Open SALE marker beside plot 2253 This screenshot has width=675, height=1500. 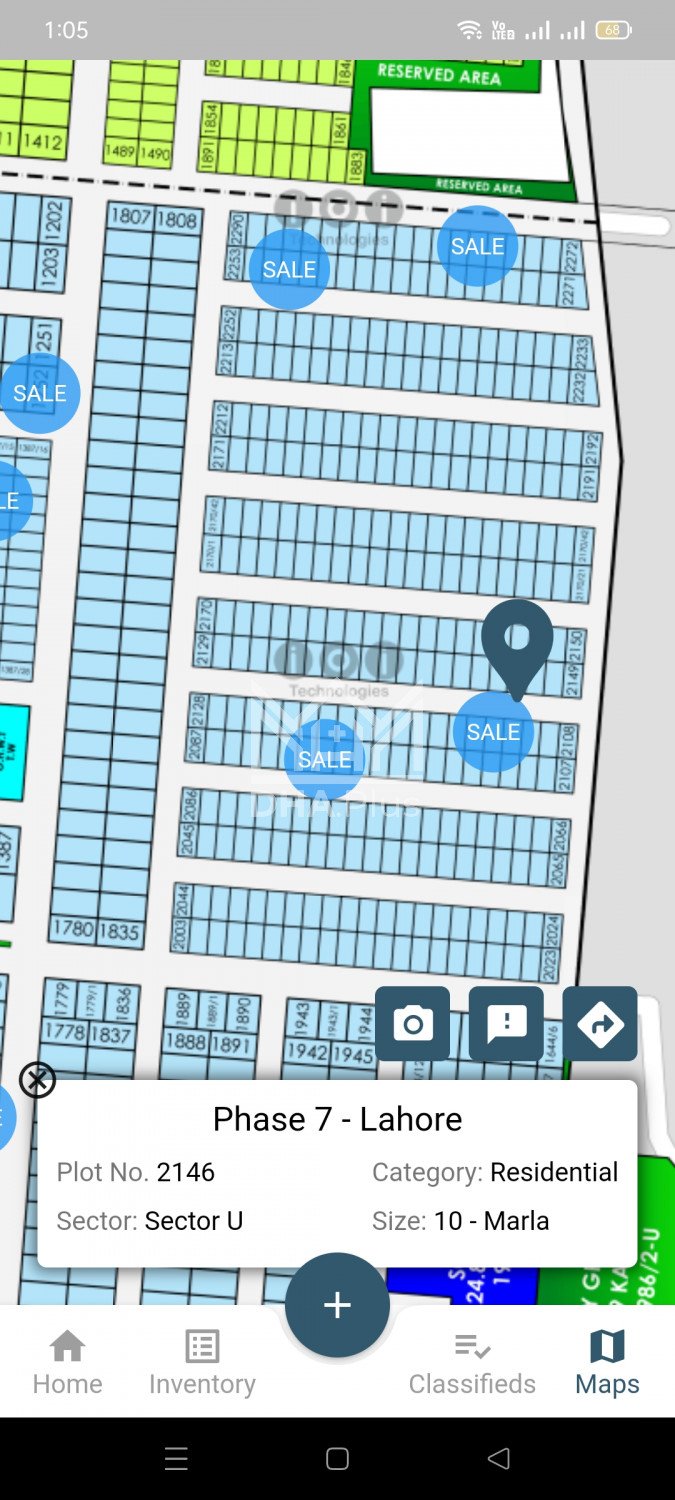289,269
